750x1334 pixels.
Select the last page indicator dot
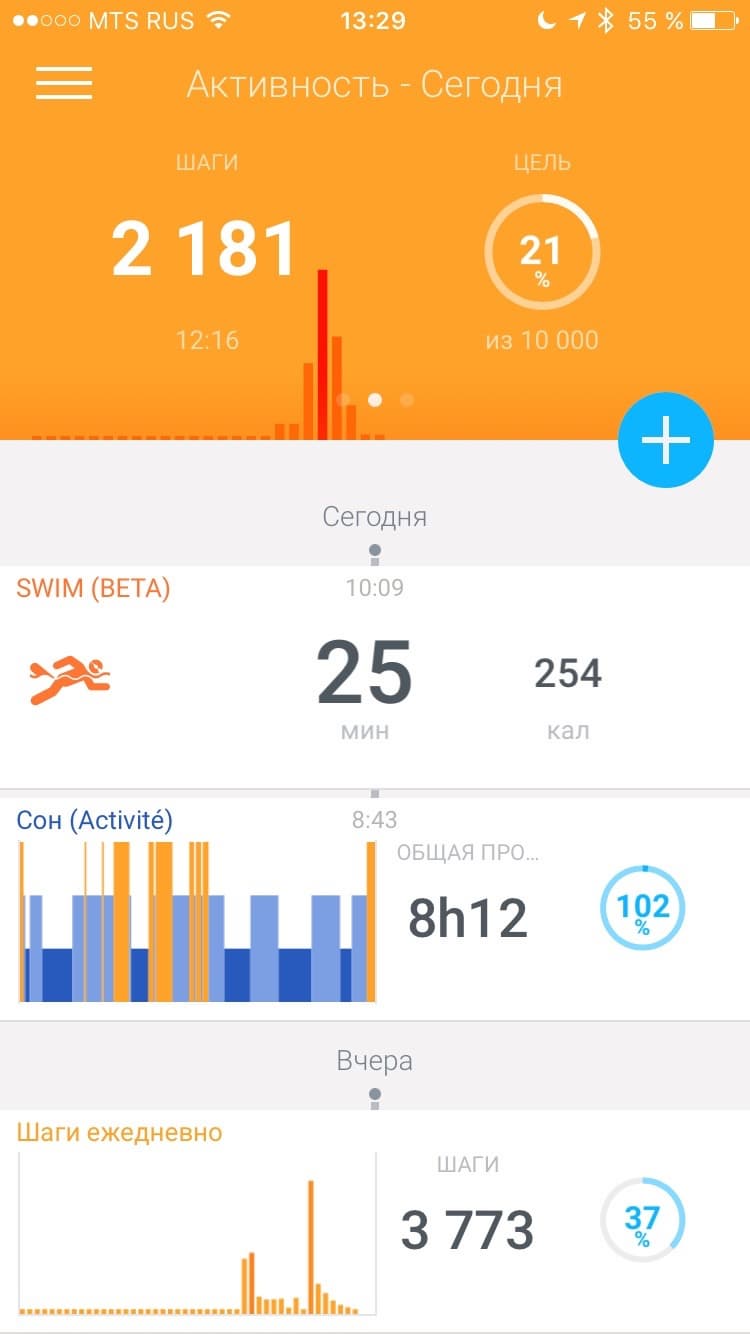click(407, 400)
